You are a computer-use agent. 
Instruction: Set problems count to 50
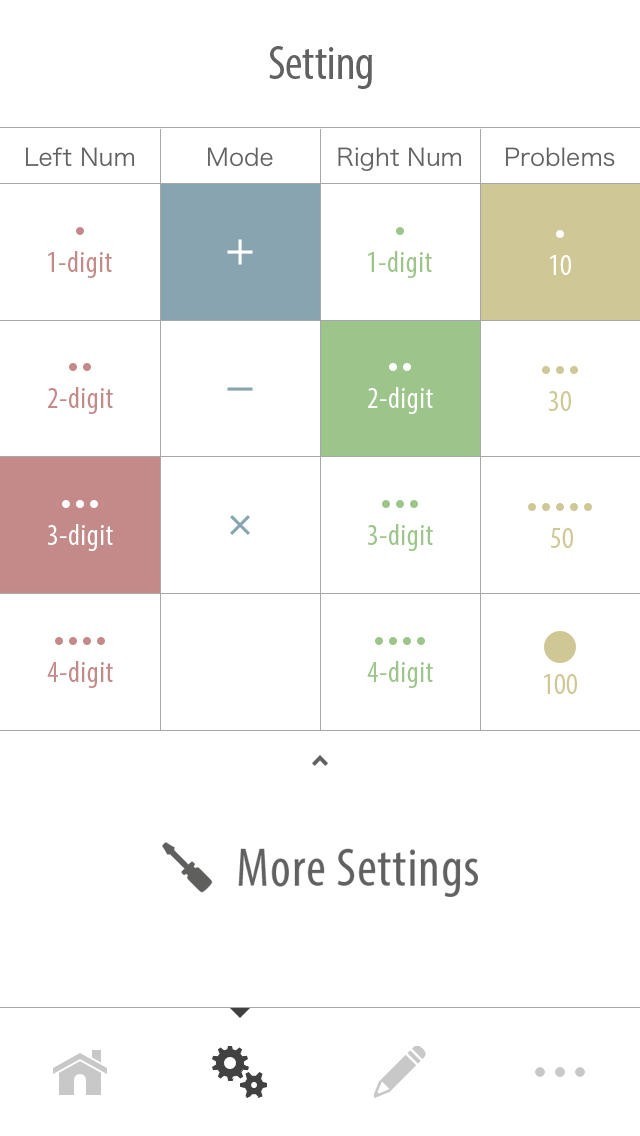(560, 525)
